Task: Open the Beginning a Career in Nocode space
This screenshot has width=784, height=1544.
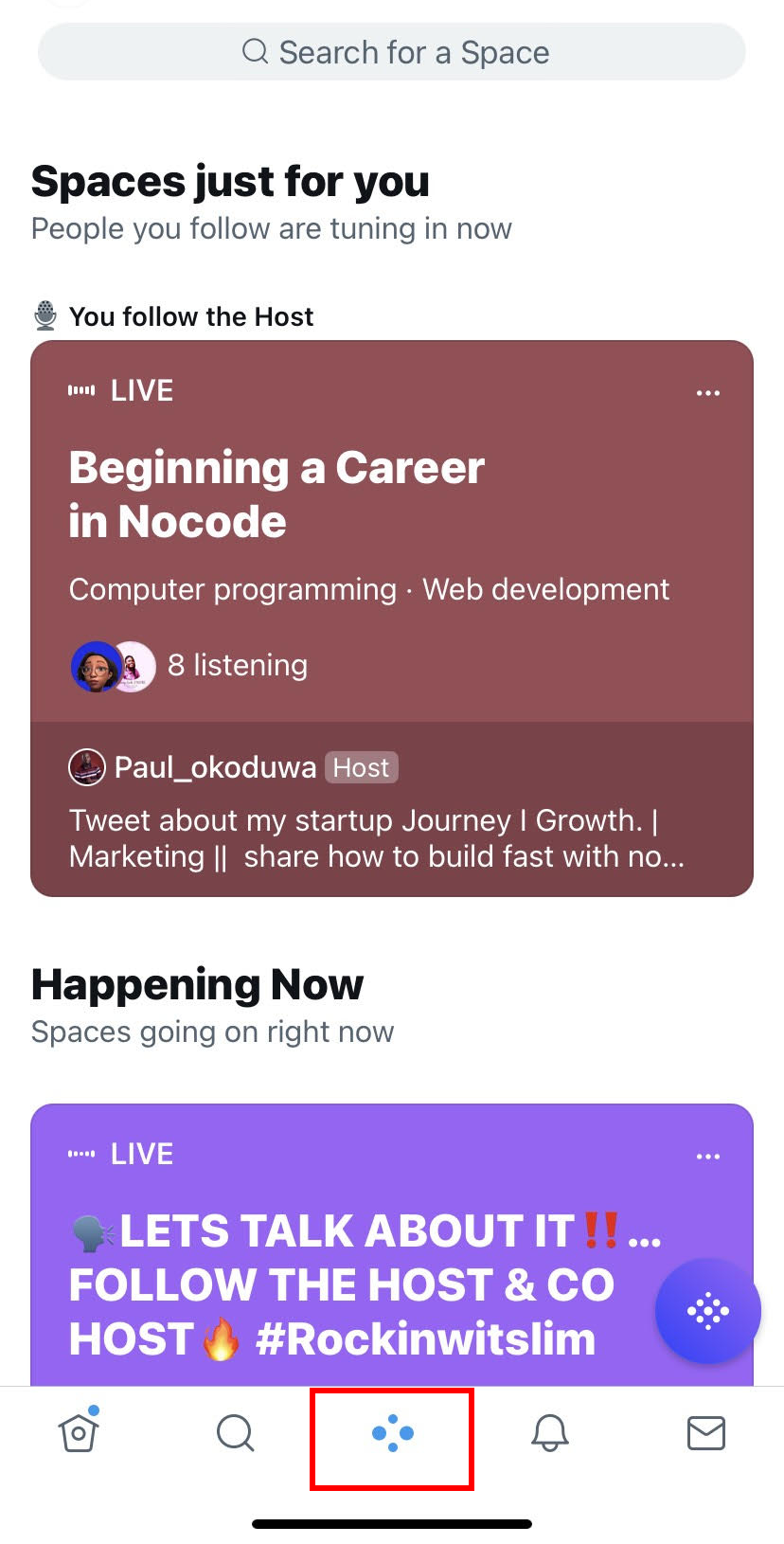Action: tap(276, 494)
